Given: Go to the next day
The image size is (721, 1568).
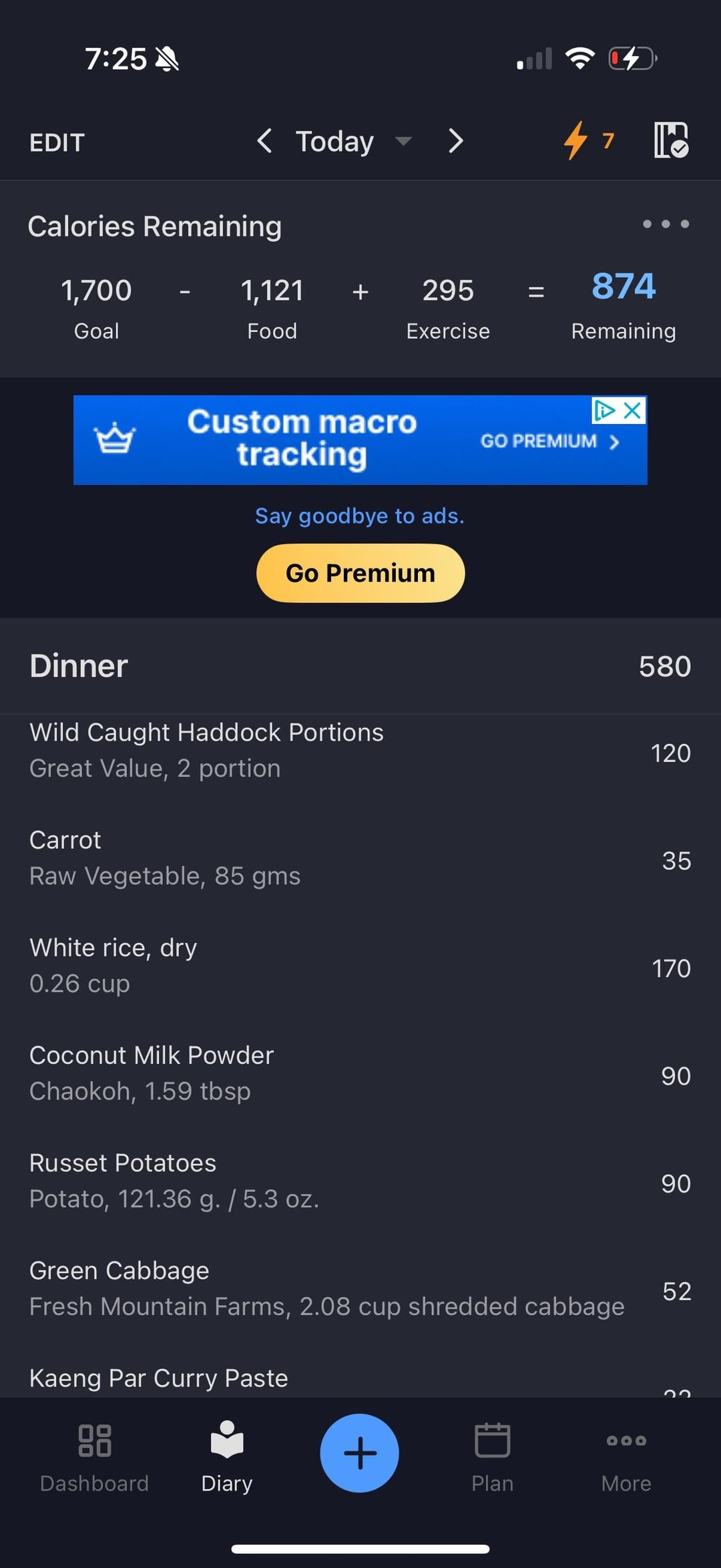Looking at the screenshot, I should (455, 141).
